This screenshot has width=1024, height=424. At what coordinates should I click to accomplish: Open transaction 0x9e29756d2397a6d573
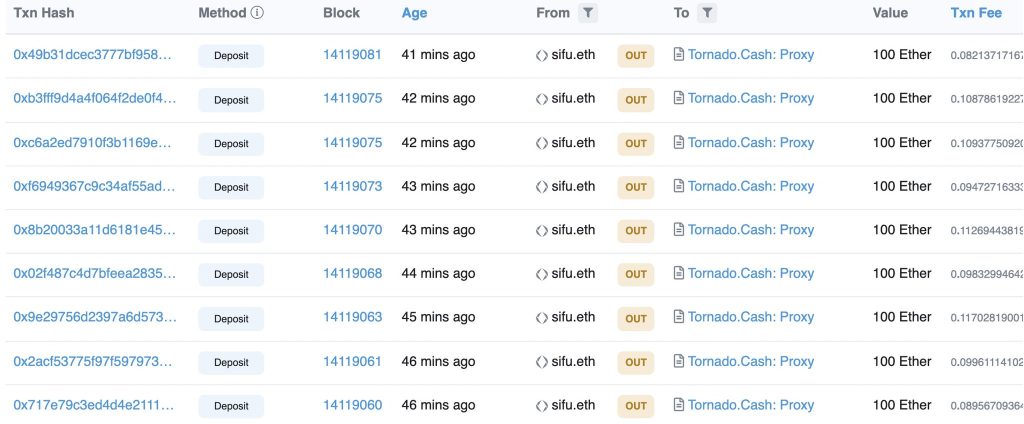coord(93,317)
